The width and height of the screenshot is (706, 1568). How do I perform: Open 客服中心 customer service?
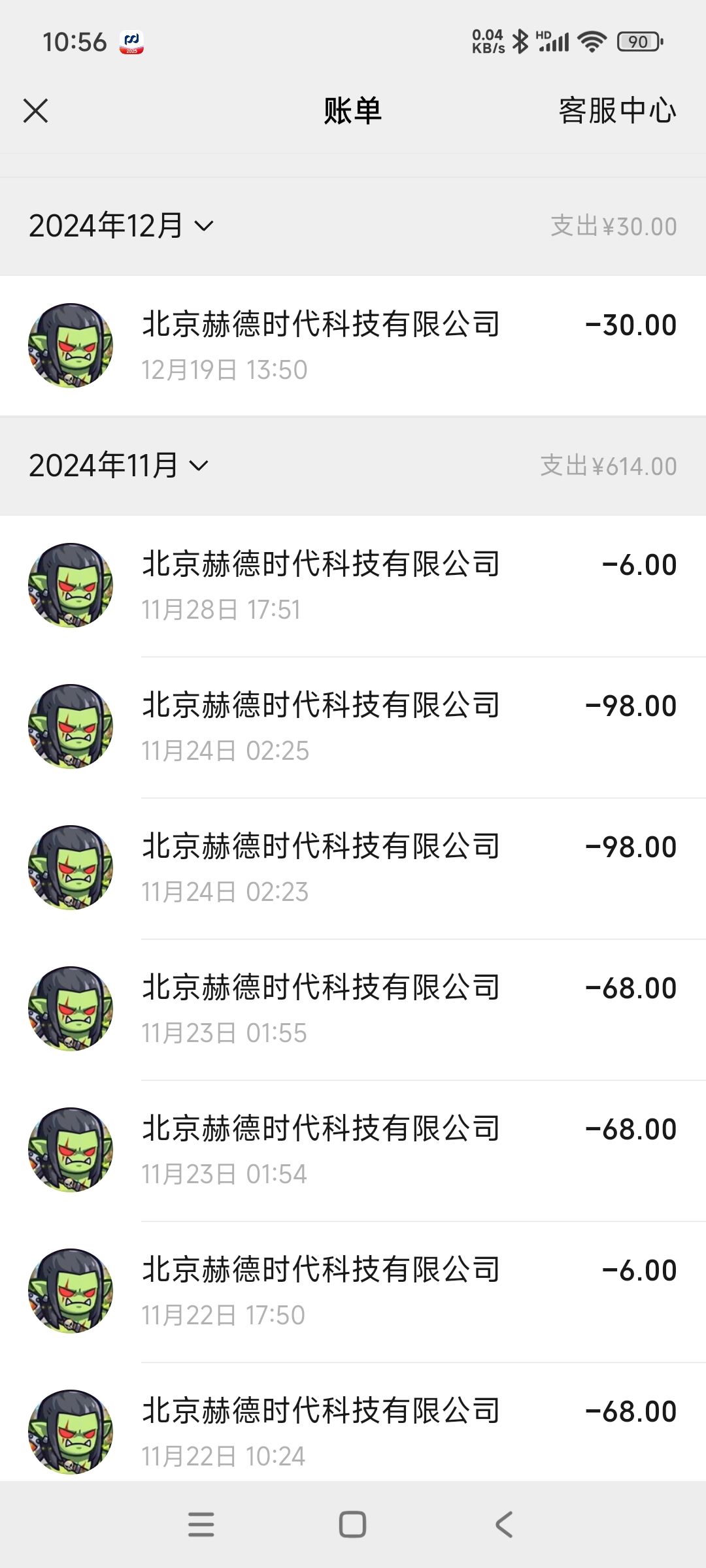(616, 110)
